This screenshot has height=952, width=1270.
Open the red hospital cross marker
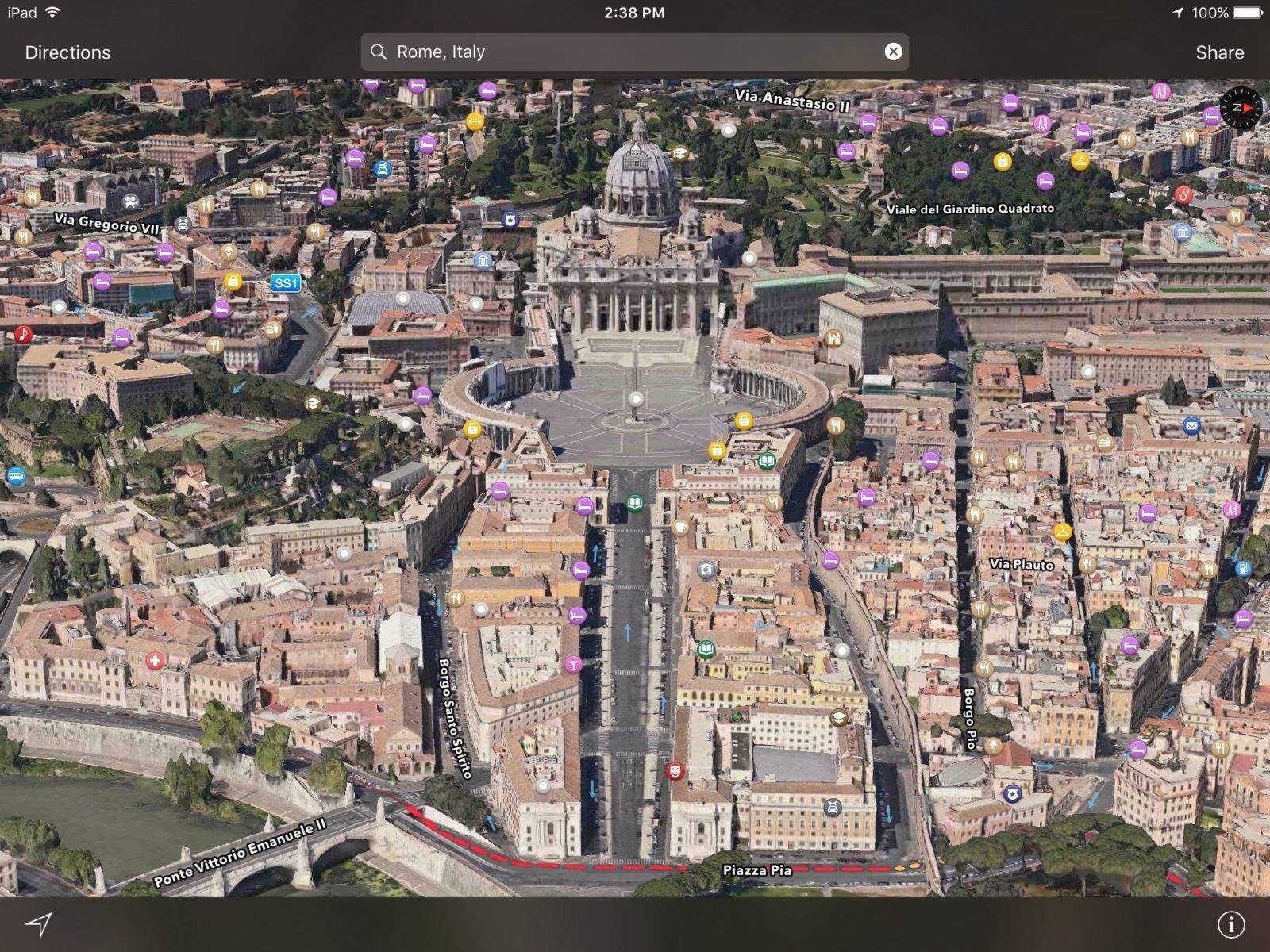(155, 660)
